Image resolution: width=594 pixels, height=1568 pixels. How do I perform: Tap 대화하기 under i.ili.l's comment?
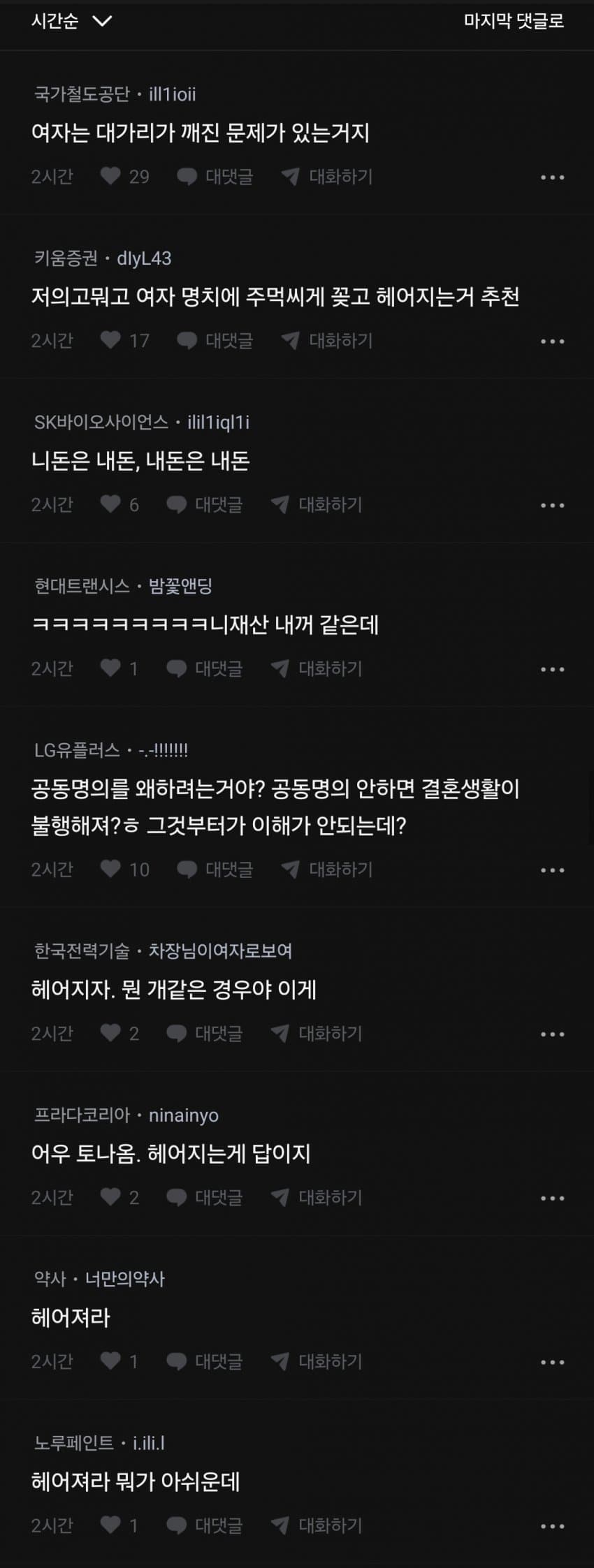coord(317,1525)
